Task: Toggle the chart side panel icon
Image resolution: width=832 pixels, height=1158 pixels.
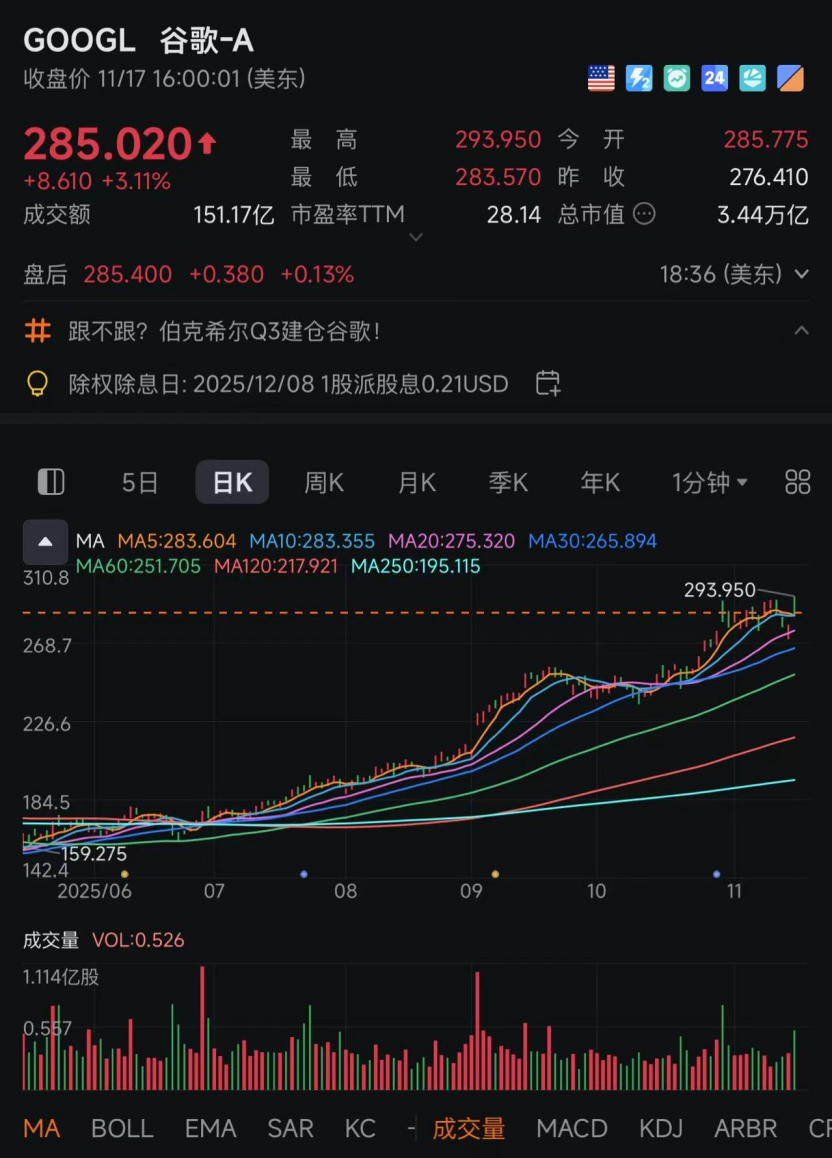Action: 51,483
